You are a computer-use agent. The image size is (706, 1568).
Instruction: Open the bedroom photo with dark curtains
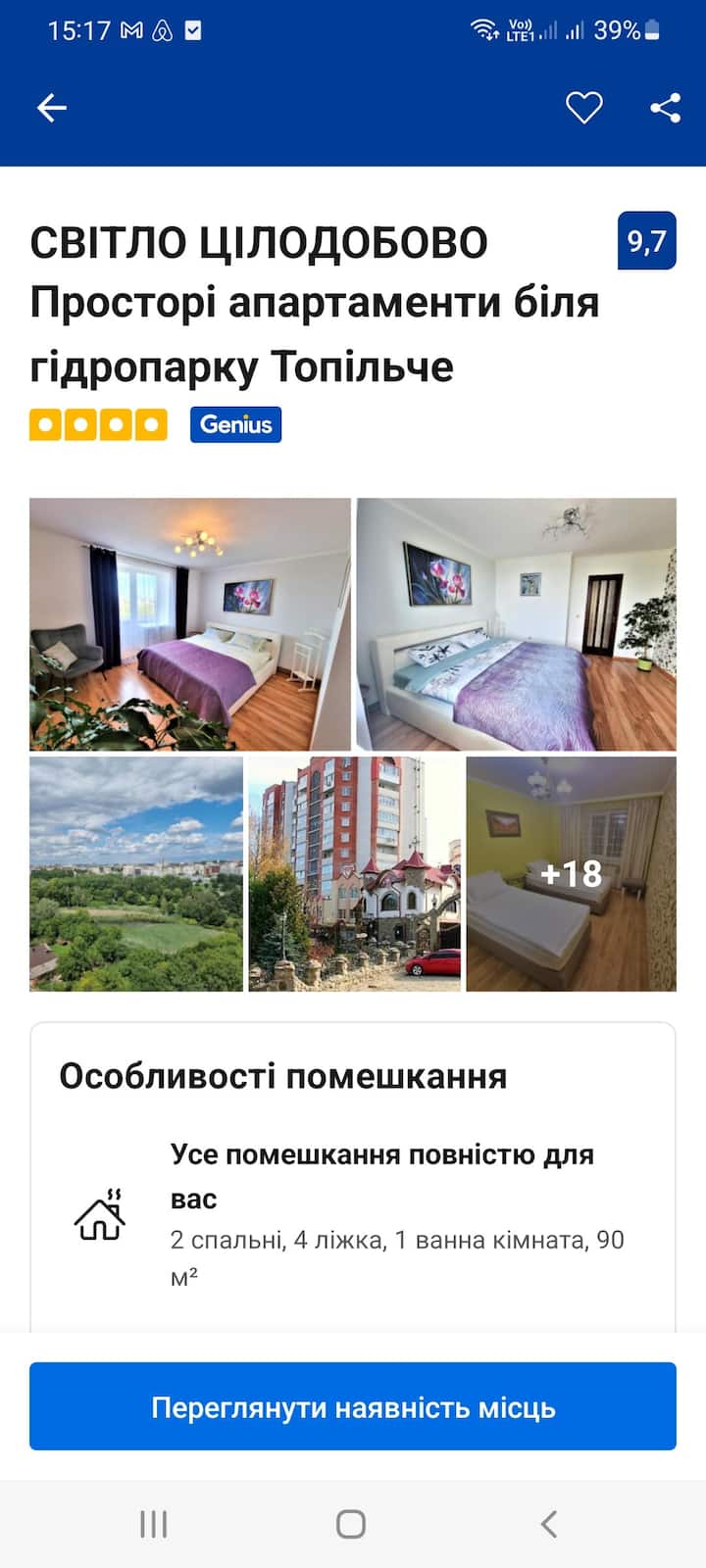coord(189,624)
